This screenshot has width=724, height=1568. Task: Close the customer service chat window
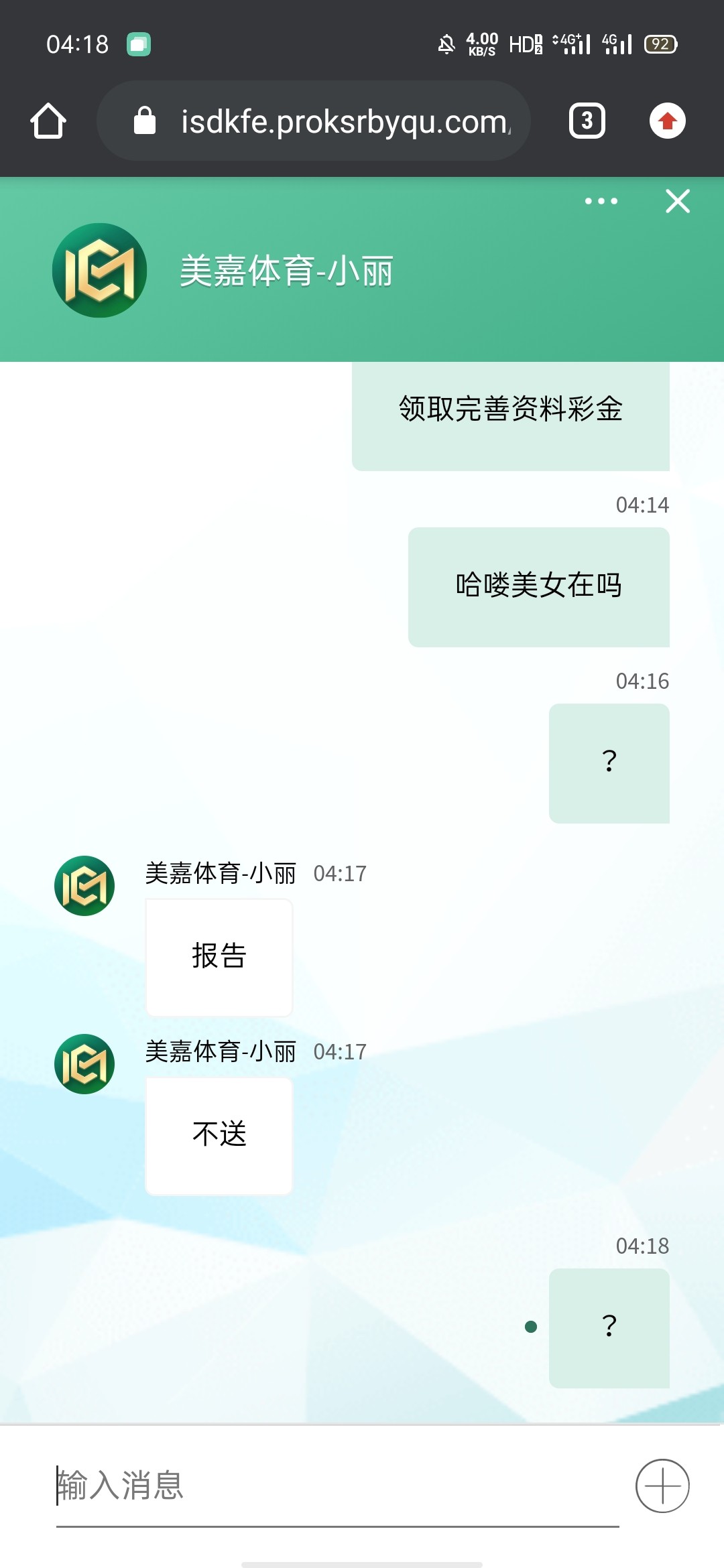(x=677, y=201)
